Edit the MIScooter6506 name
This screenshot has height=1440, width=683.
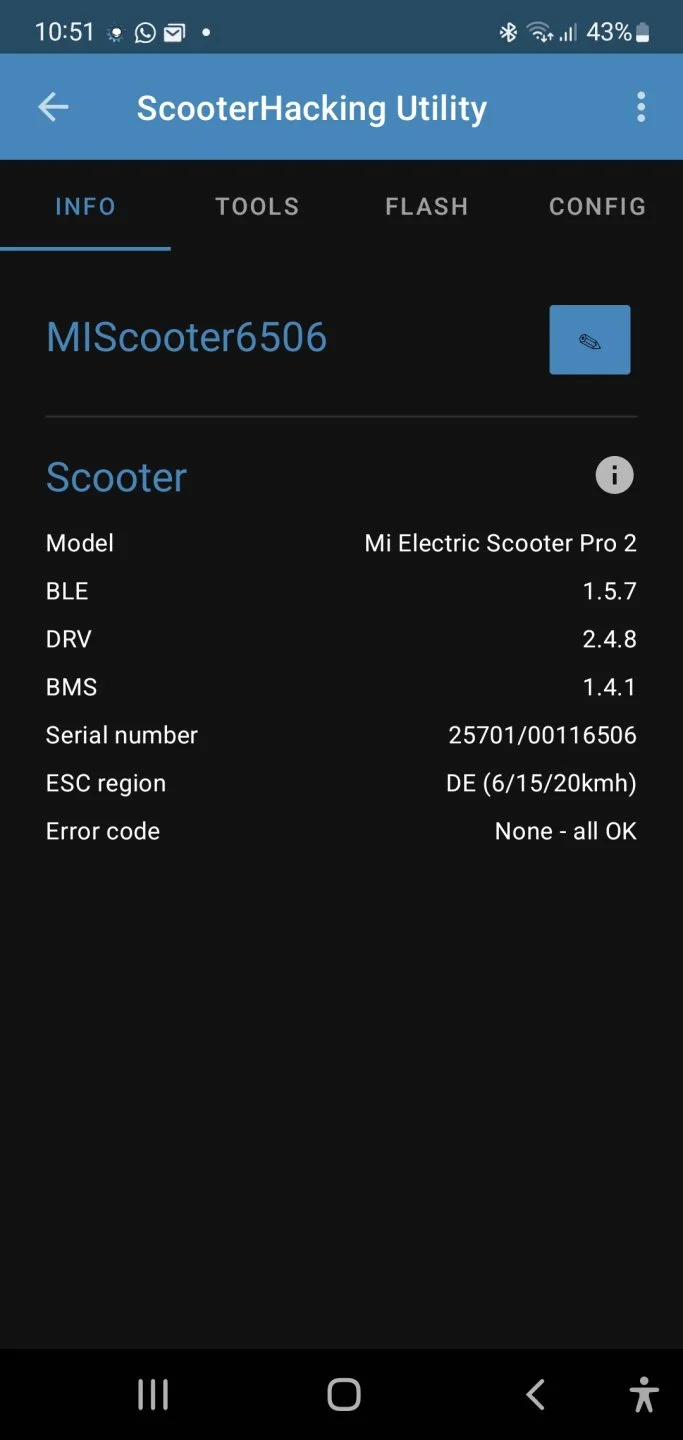pyautogui.click(x=590, y=340)
